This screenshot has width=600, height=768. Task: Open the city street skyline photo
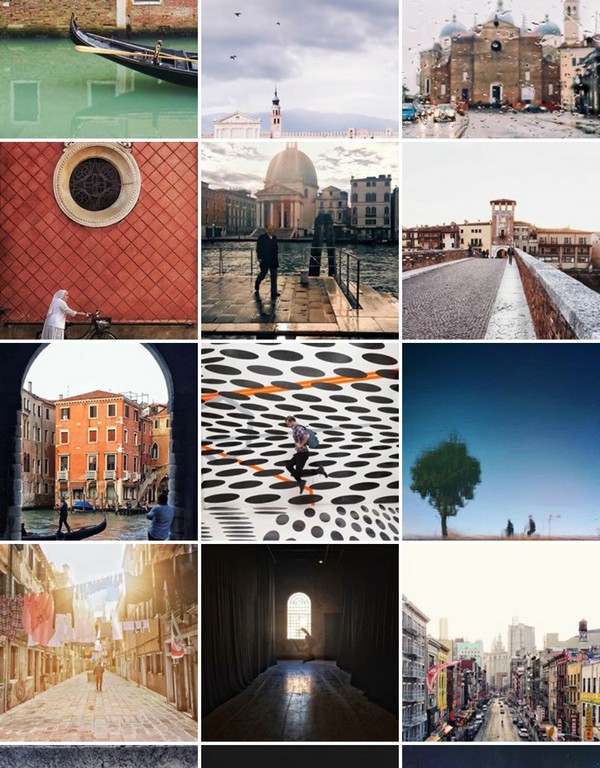click(500, 642)
